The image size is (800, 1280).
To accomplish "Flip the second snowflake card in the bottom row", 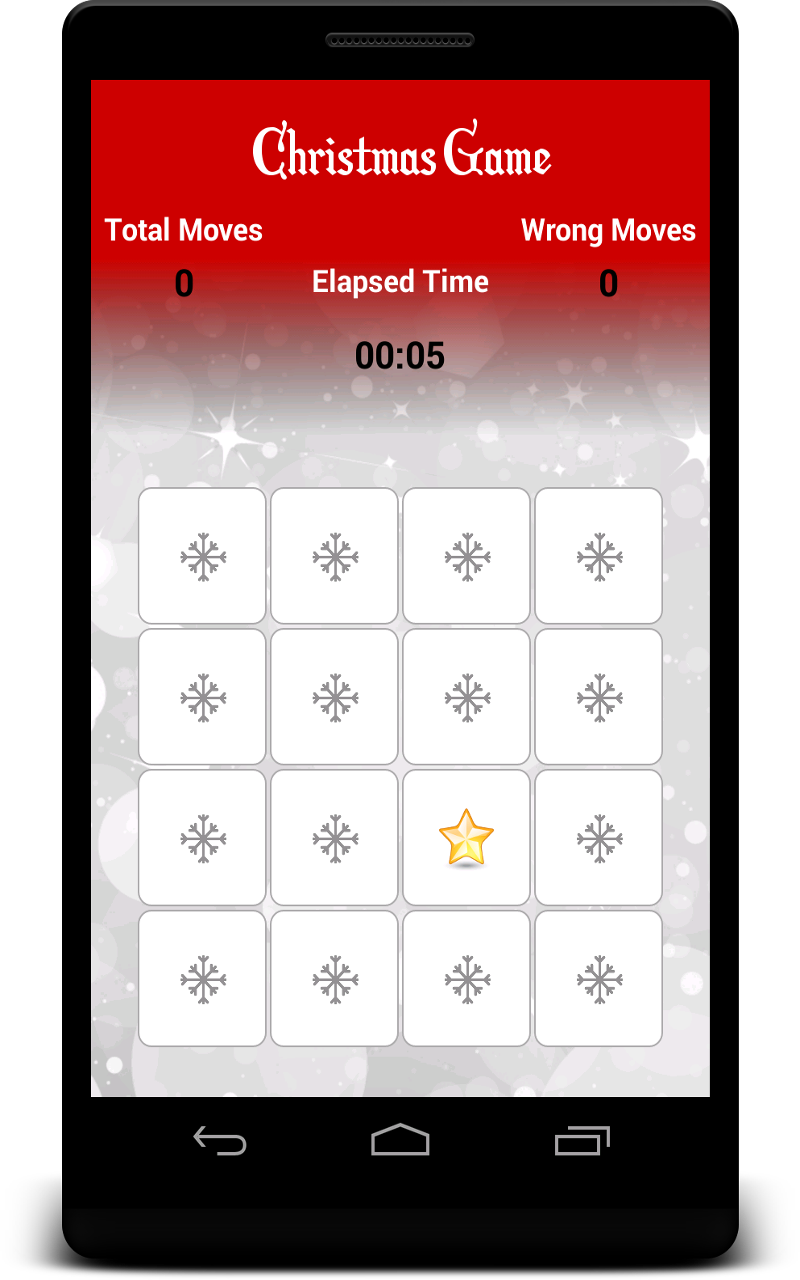I will coord(334,978).
